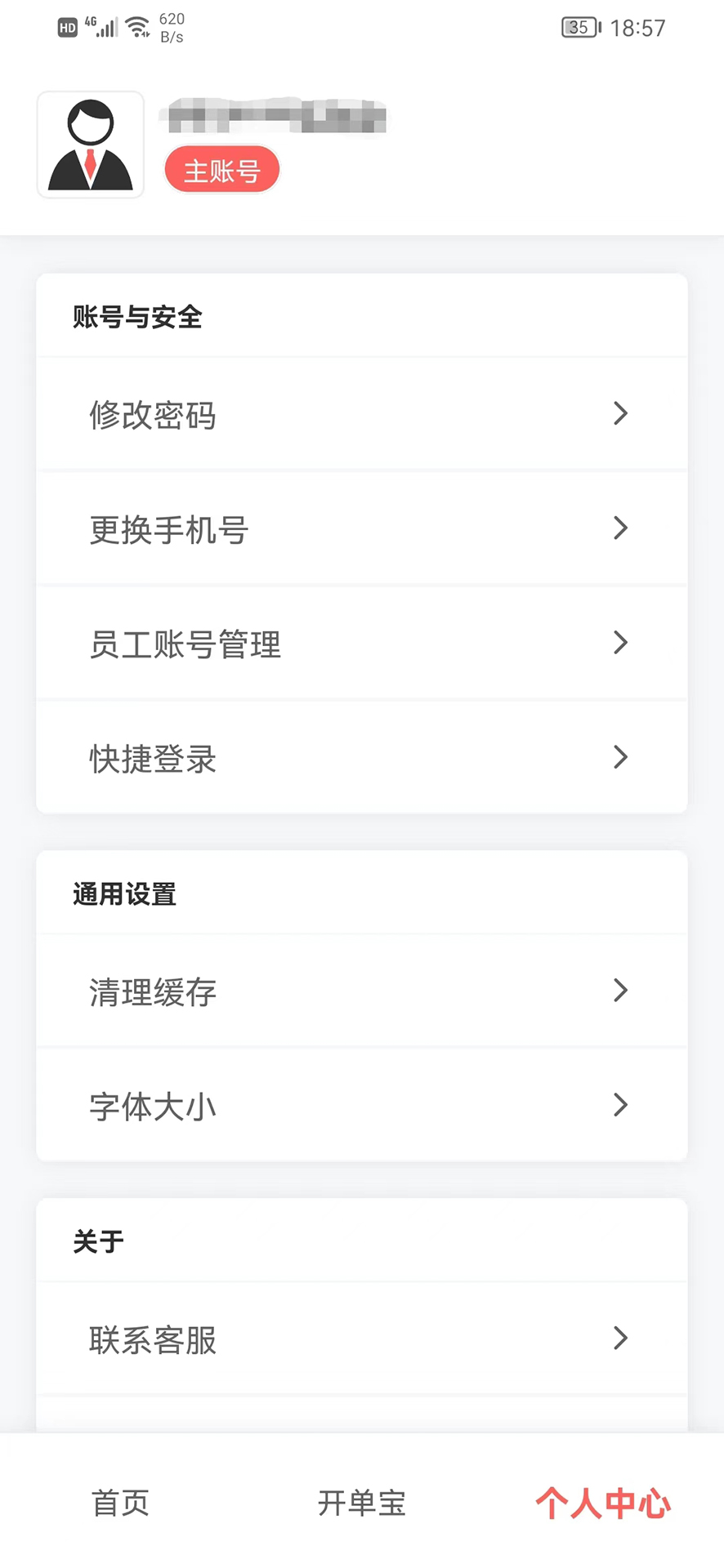The width and height of the screenshot is (724, 1568).
Task: Open 修改密码 to change password
Action: coord(362,414)
